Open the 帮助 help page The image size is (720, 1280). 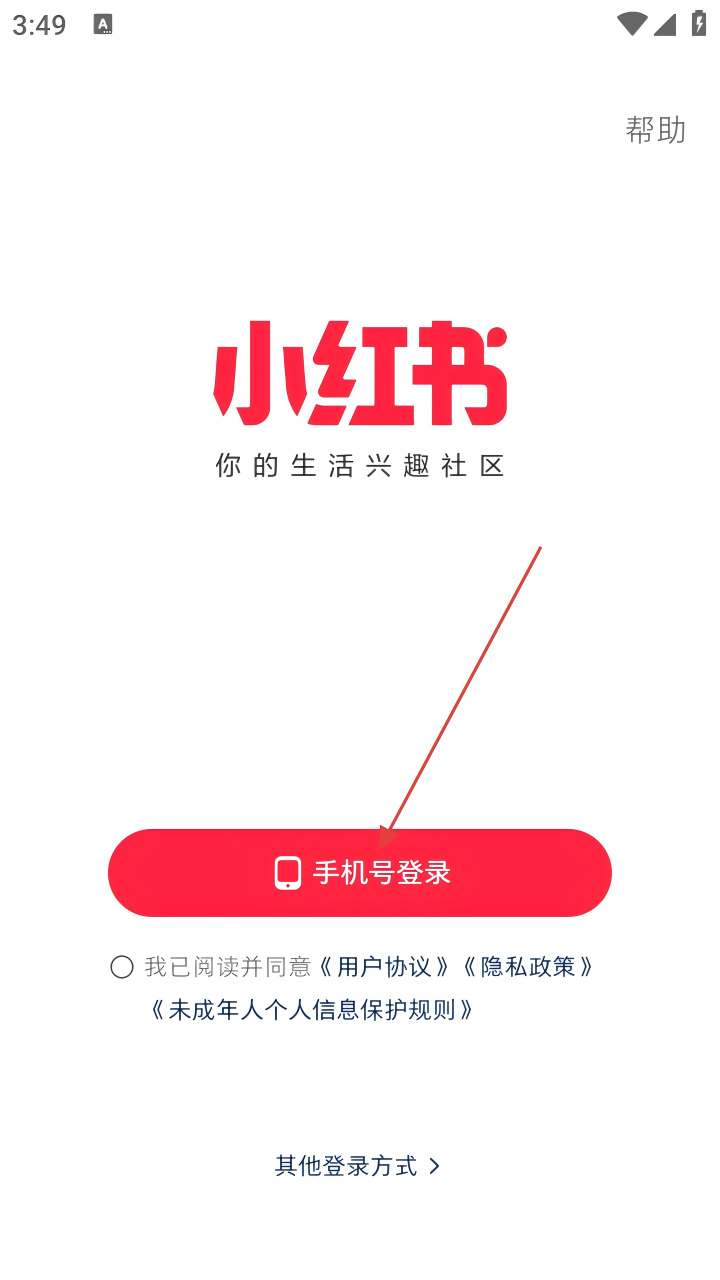(x=656, y=130)
